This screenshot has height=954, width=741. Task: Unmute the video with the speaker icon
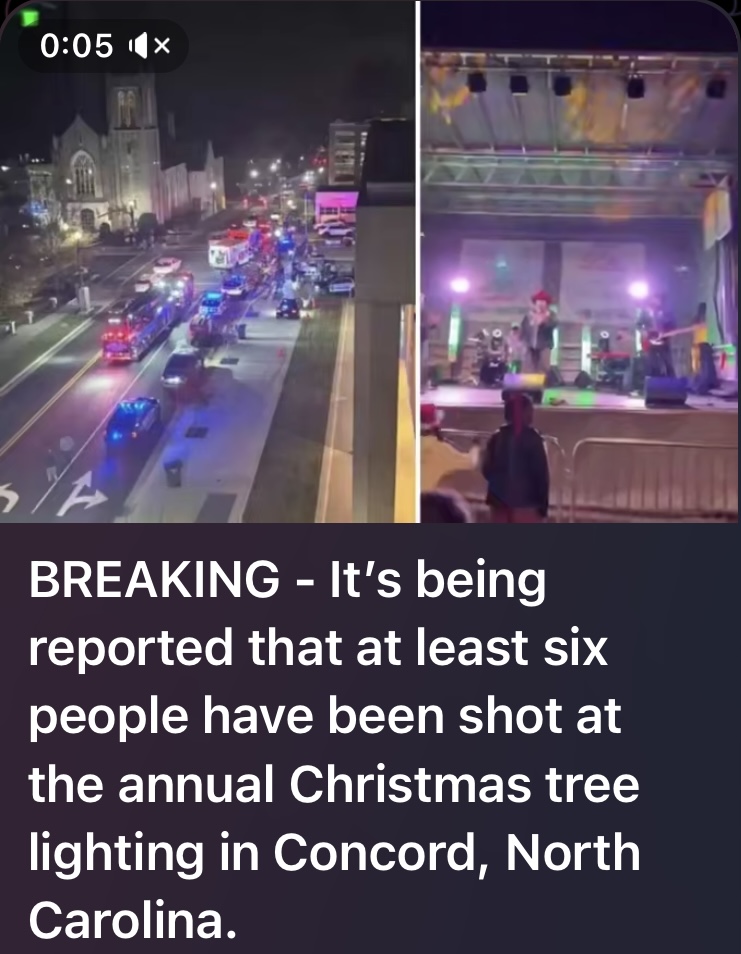151,45
